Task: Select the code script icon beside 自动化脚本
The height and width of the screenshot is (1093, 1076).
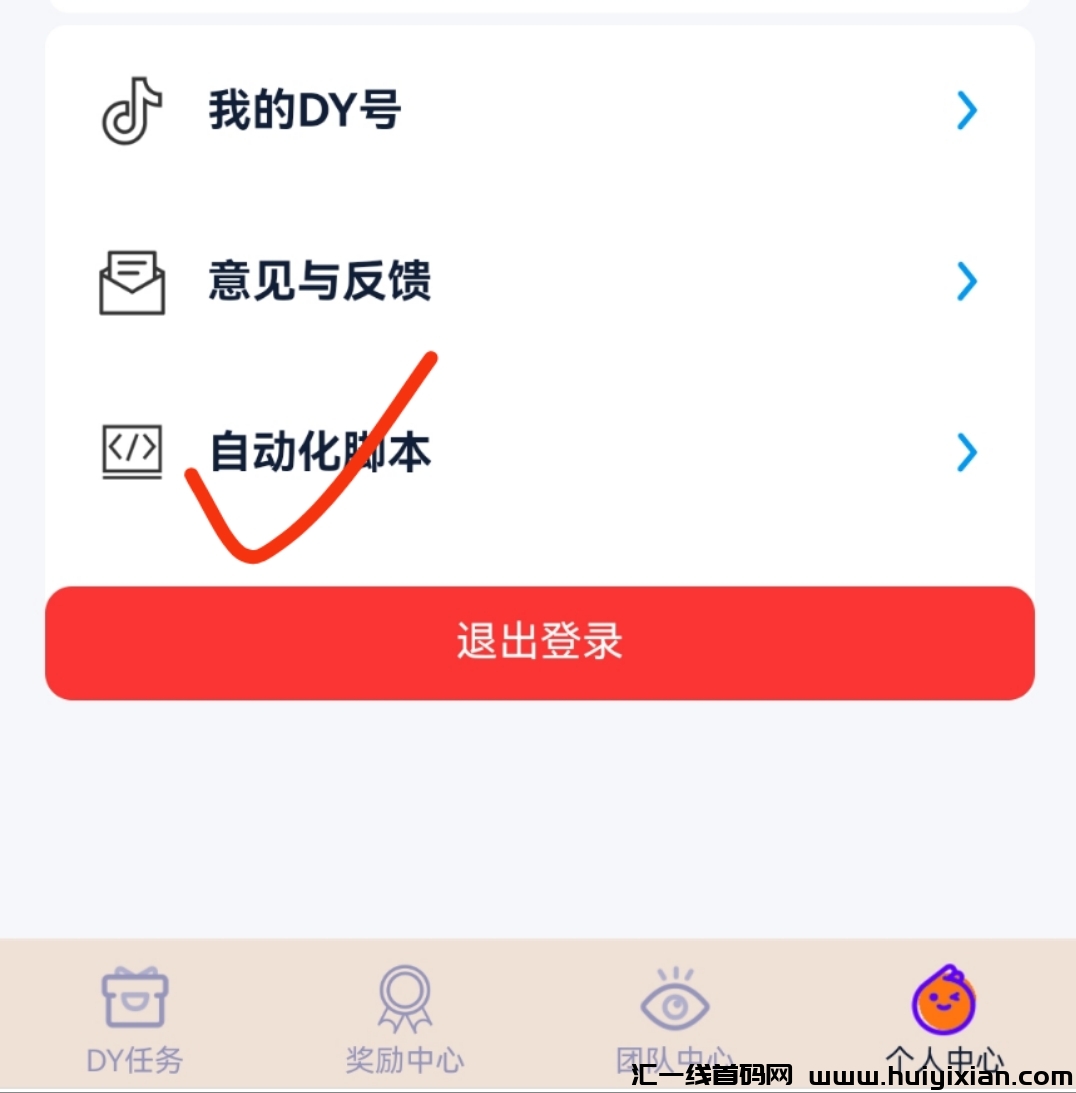Action: coord(133,452)
